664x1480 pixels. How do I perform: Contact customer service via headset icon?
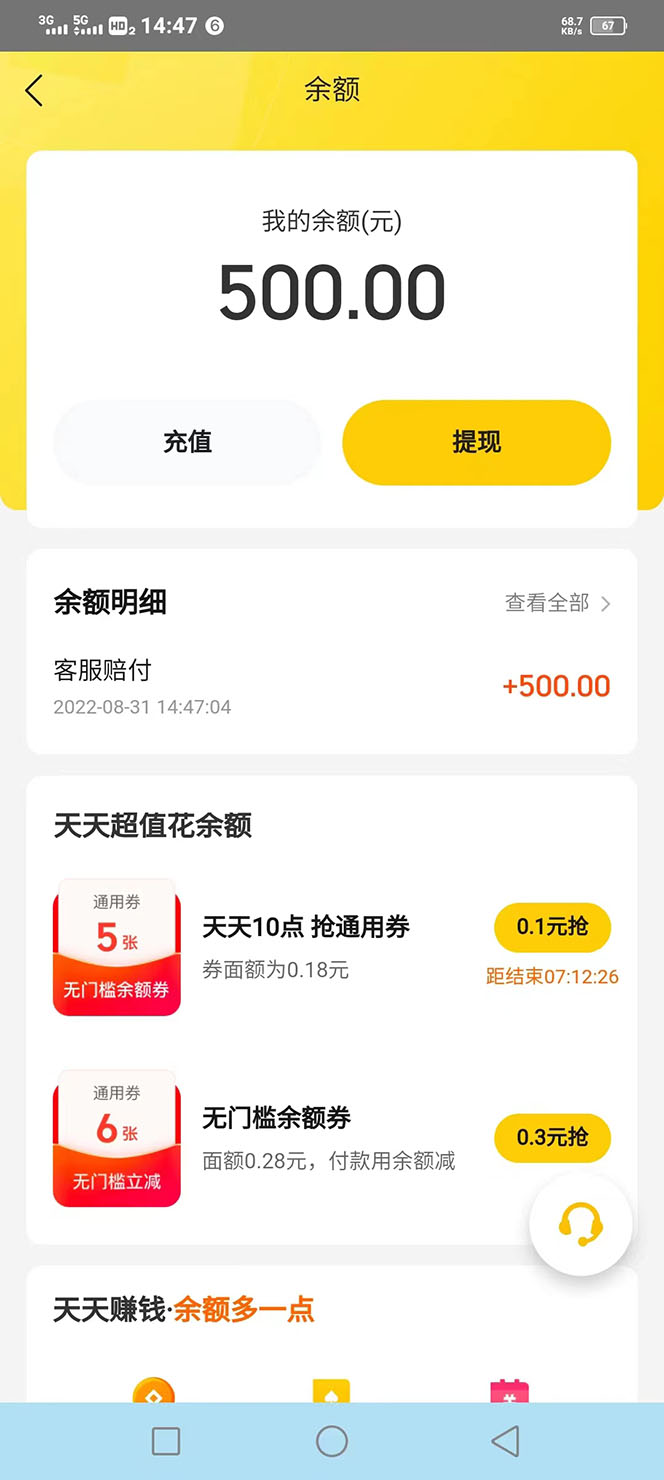(580, 1224)
